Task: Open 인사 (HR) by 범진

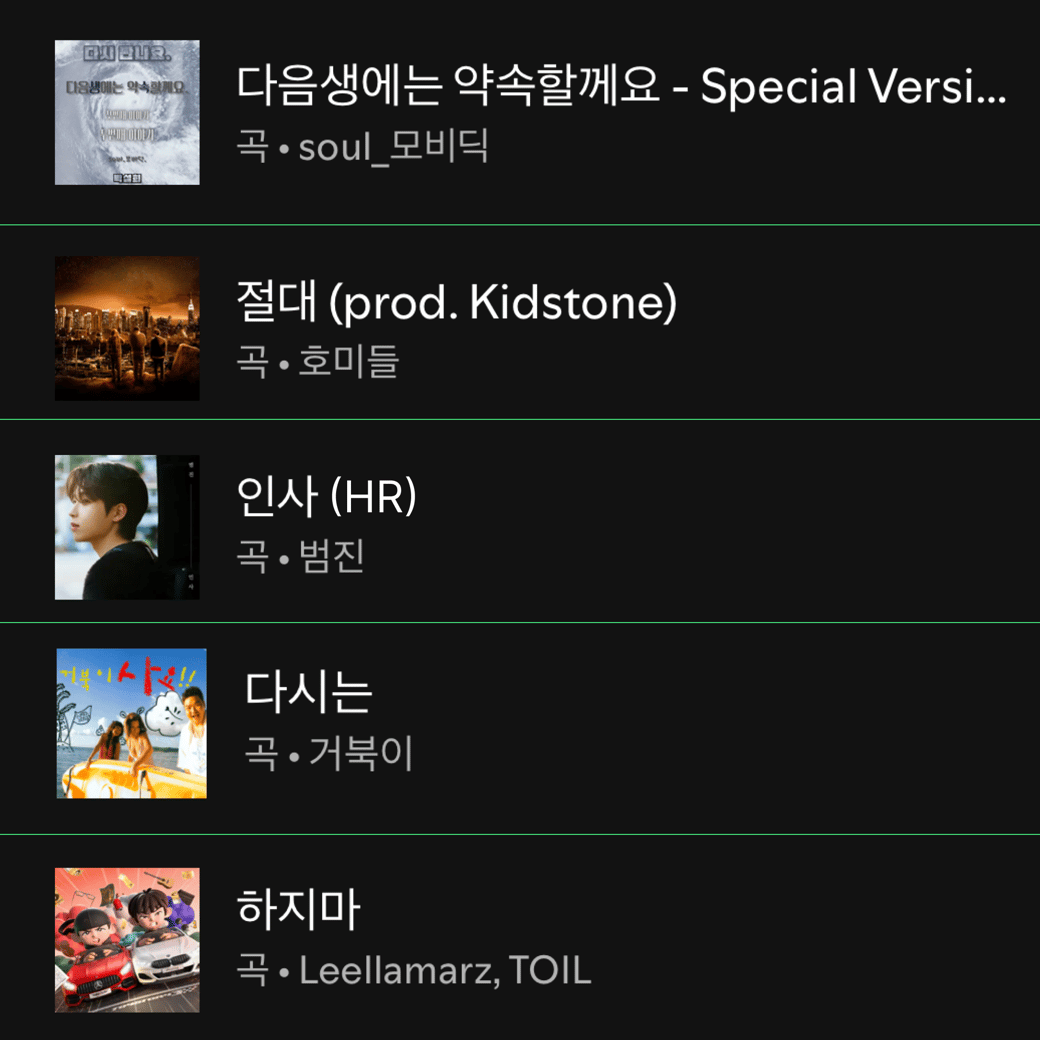Action: [327, 497]
